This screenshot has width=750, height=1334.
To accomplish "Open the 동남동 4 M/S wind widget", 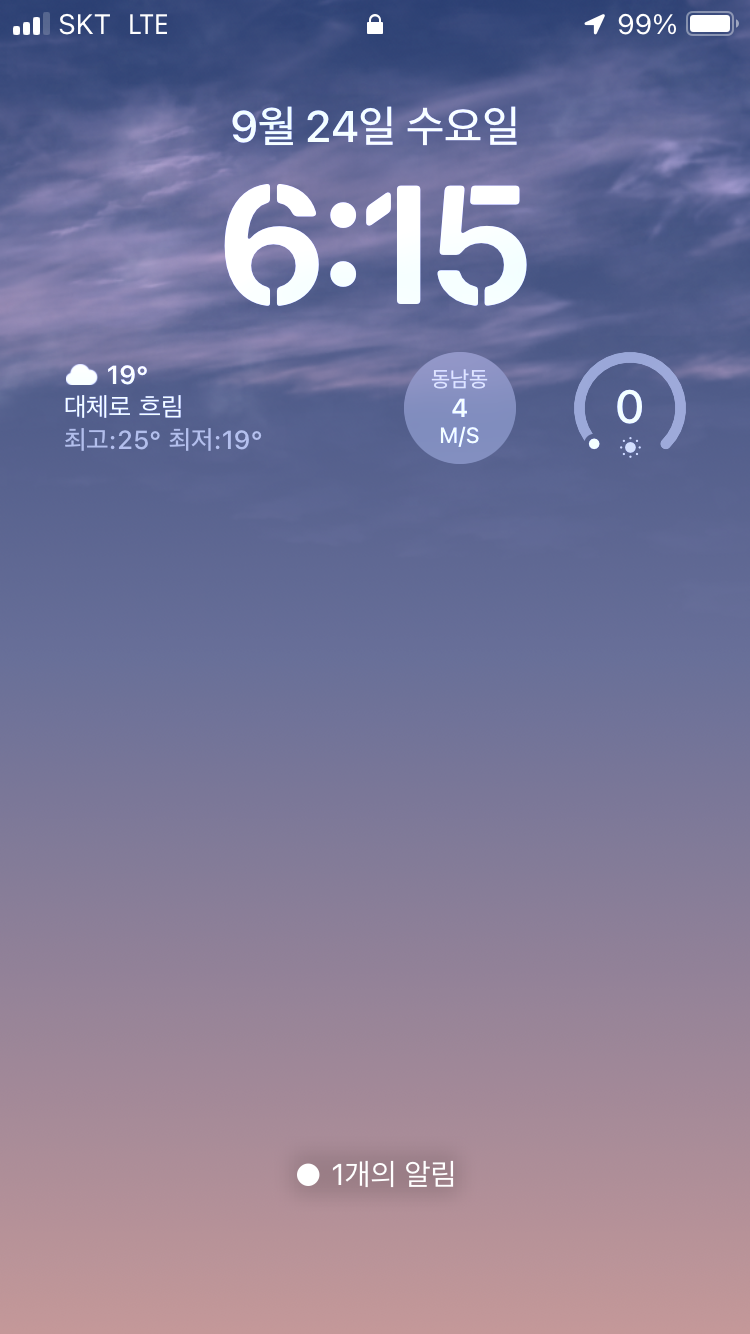I will coord(460,408).
